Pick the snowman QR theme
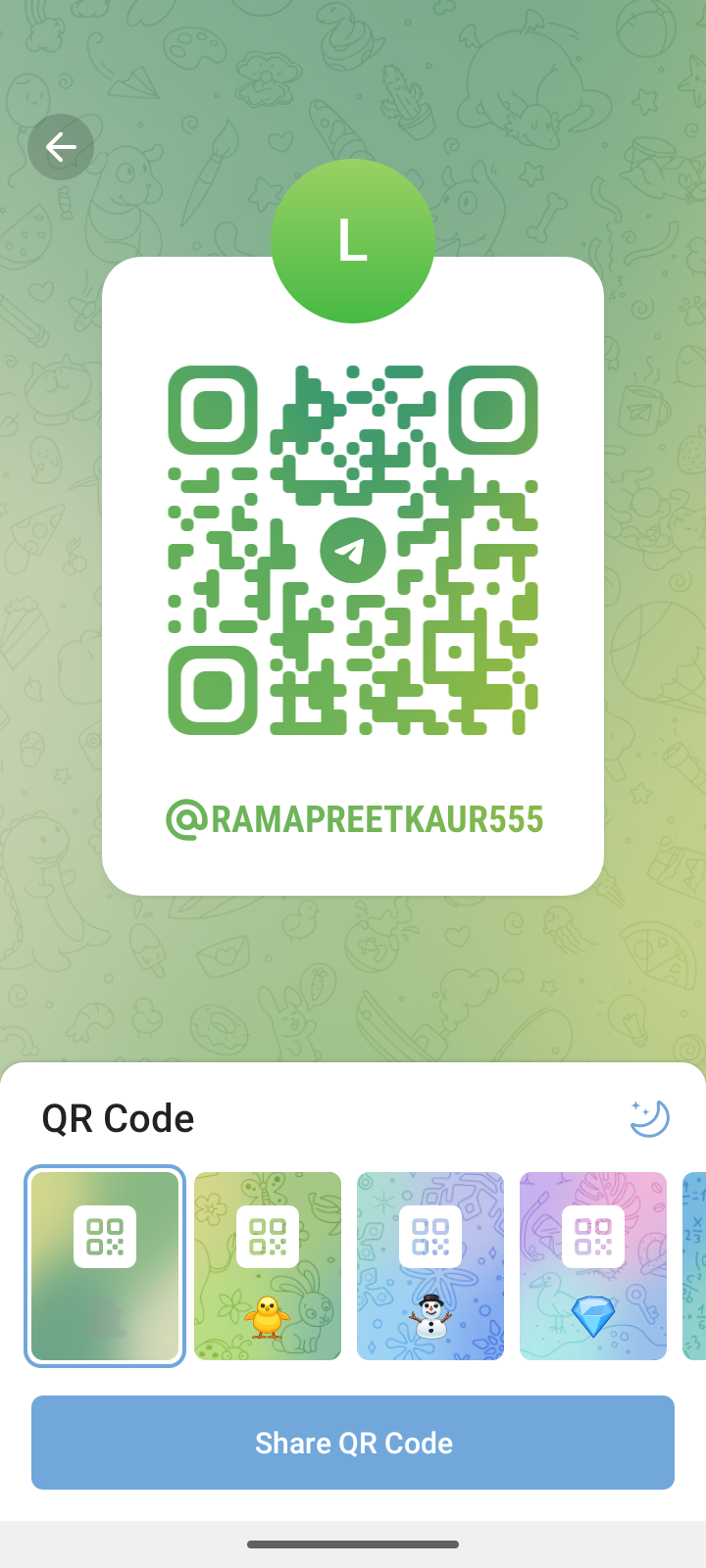The height and width of the screenshot is (1568, 706). point(430,1265)
